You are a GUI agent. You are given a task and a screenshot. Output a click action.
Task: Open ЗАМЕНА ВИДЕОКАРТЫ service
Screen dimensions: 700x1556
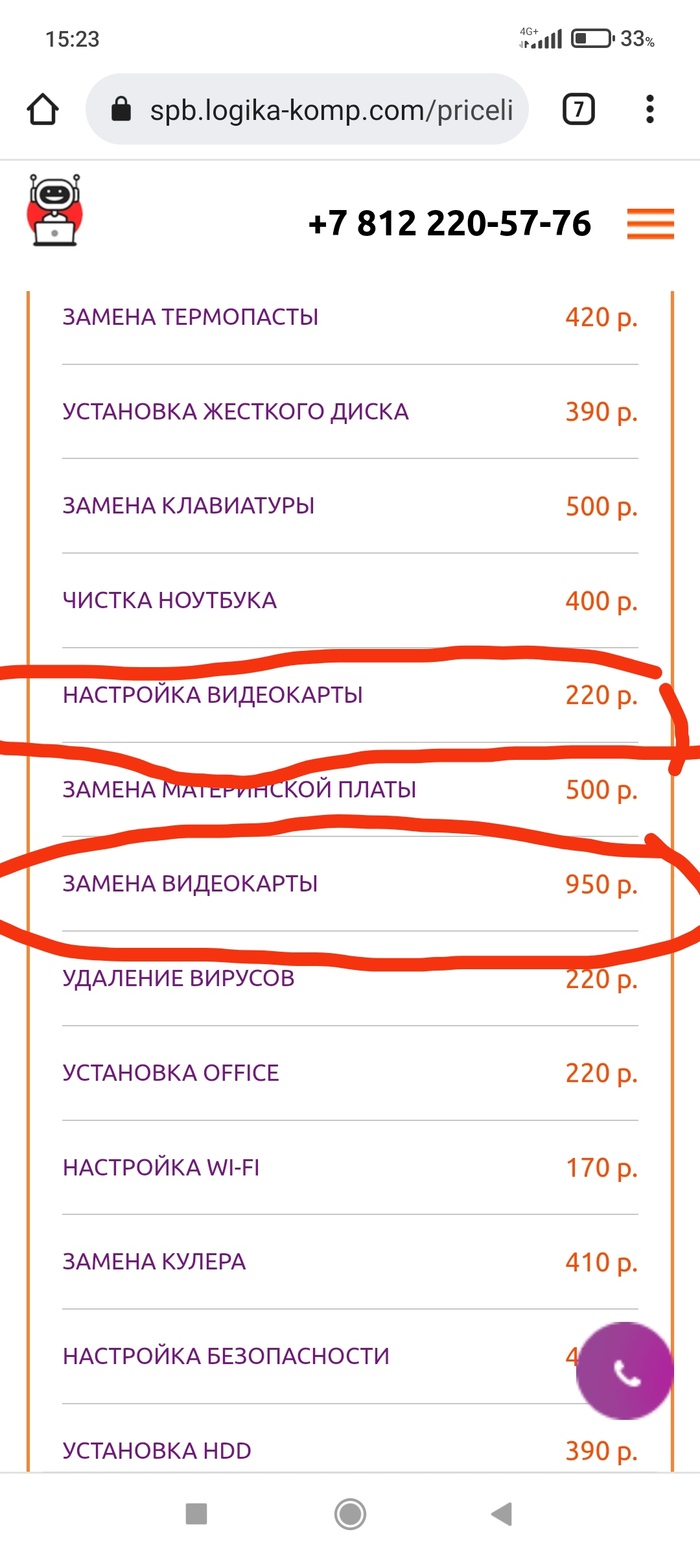tap(190, 884)
